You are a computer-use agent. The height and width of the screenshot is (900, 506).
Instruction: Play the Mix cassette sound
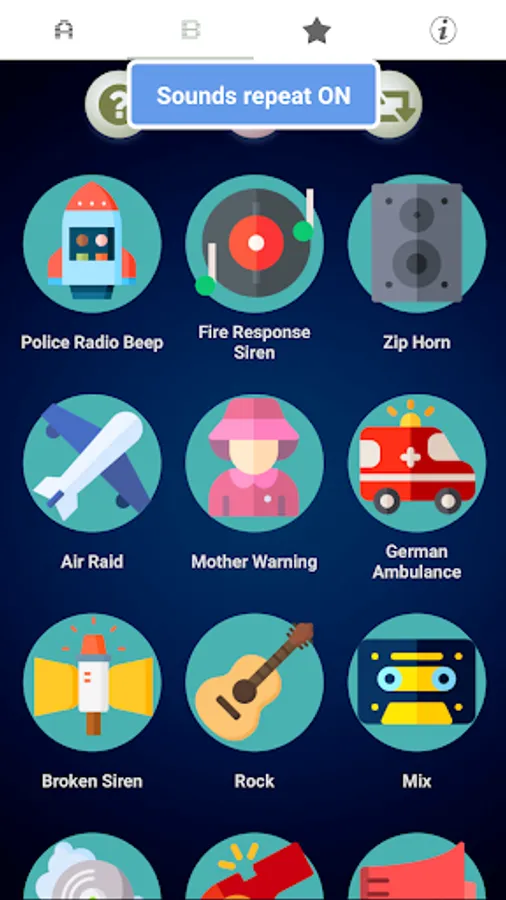[x=417, y=682]
